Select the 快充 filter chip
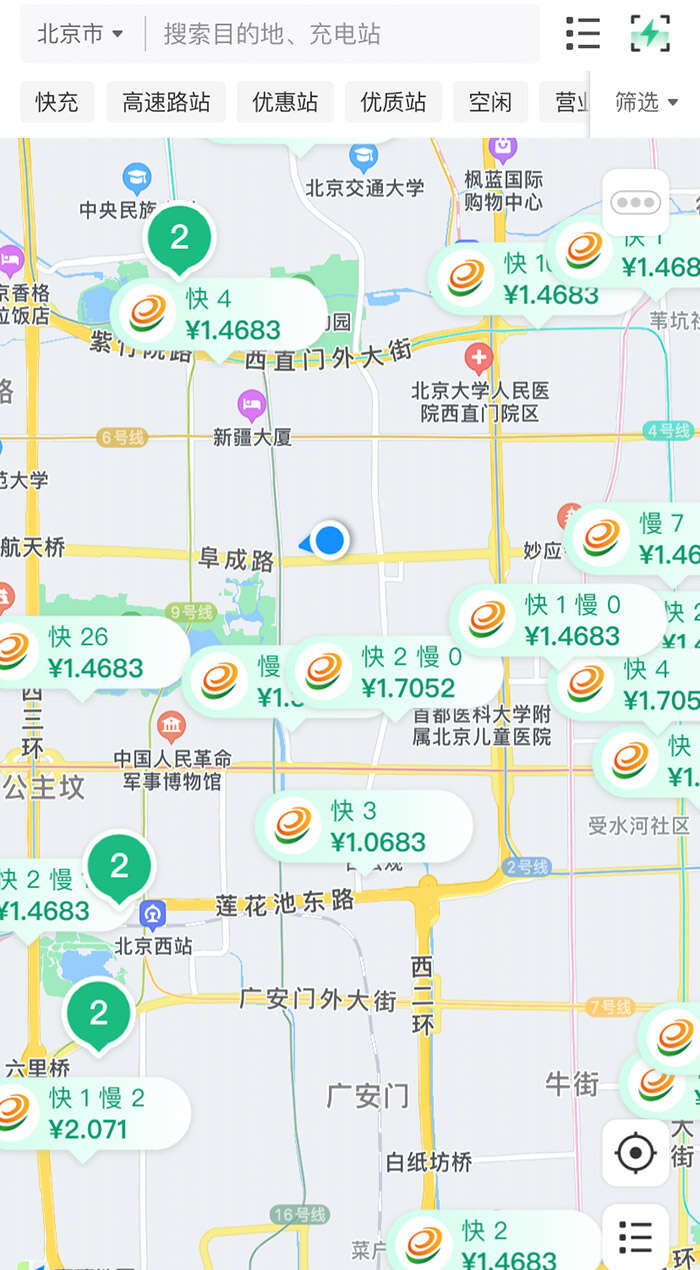This screenshot has height=1270, width=700. pos(57,102)
